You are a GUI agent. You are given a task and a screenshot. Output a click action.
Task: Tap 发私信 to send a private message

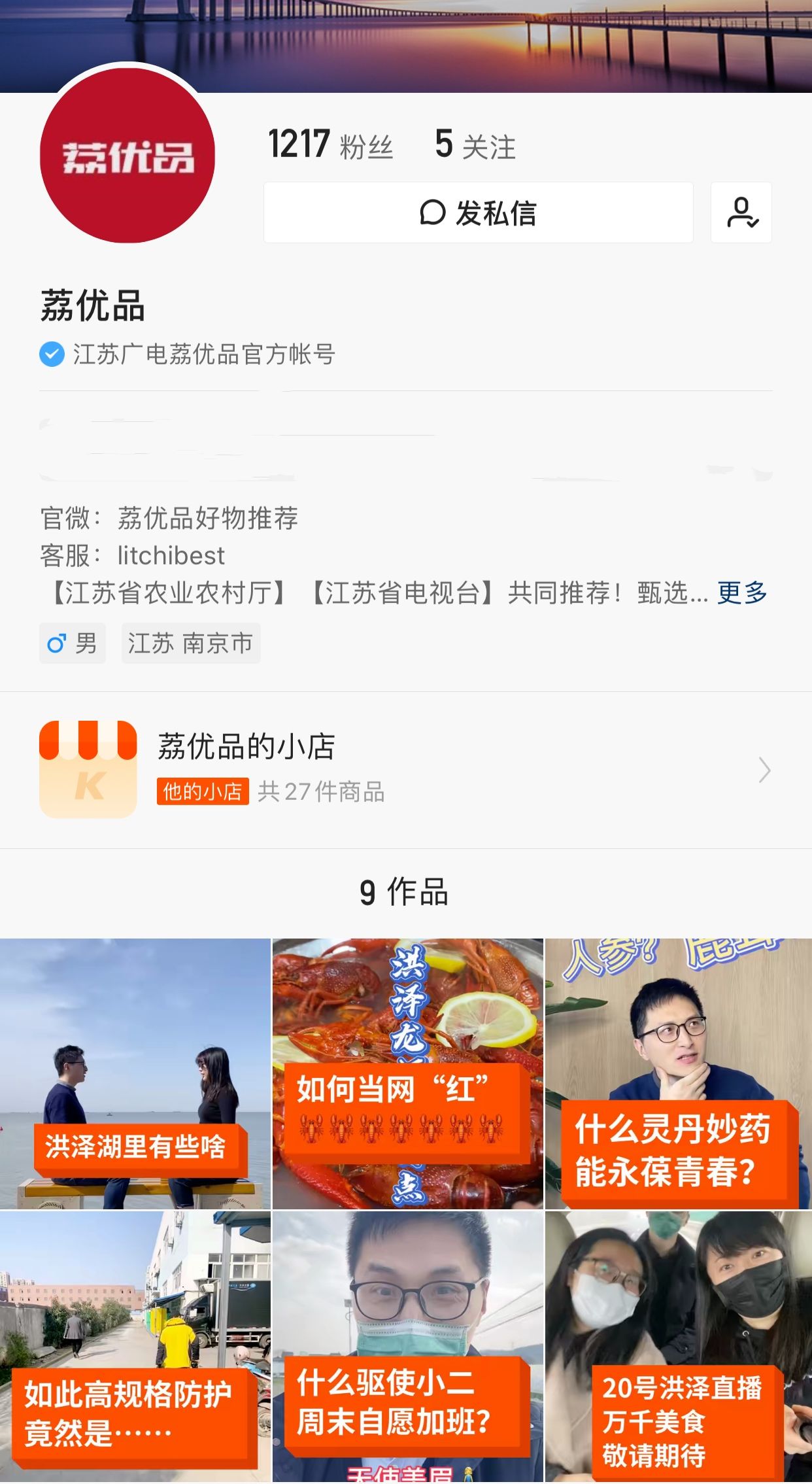click(478, 213)
